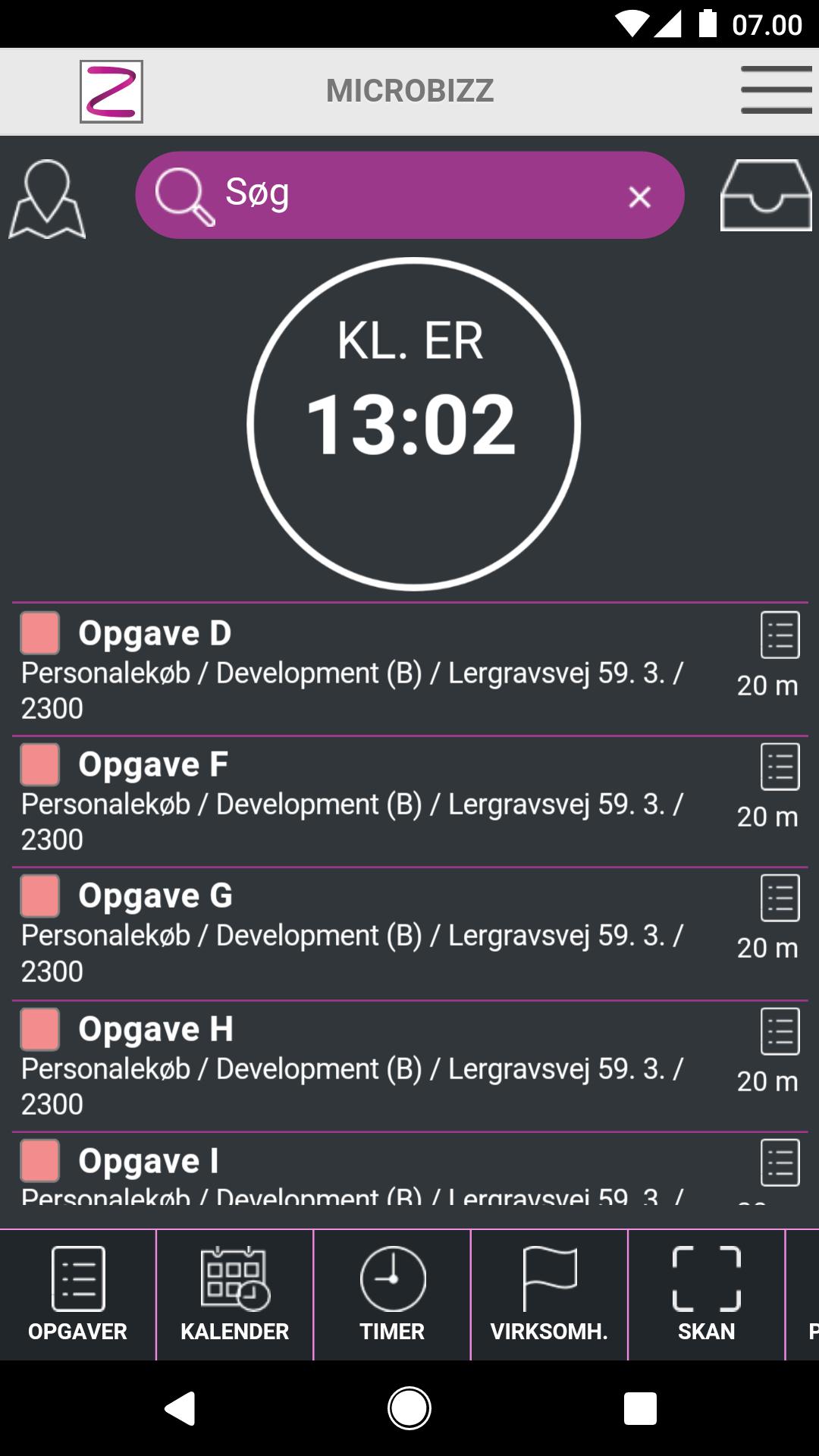Open the details icon for Opgave G
This screenshot has width=819, height=1456.
pyautogui.click(x=780, y=899)
